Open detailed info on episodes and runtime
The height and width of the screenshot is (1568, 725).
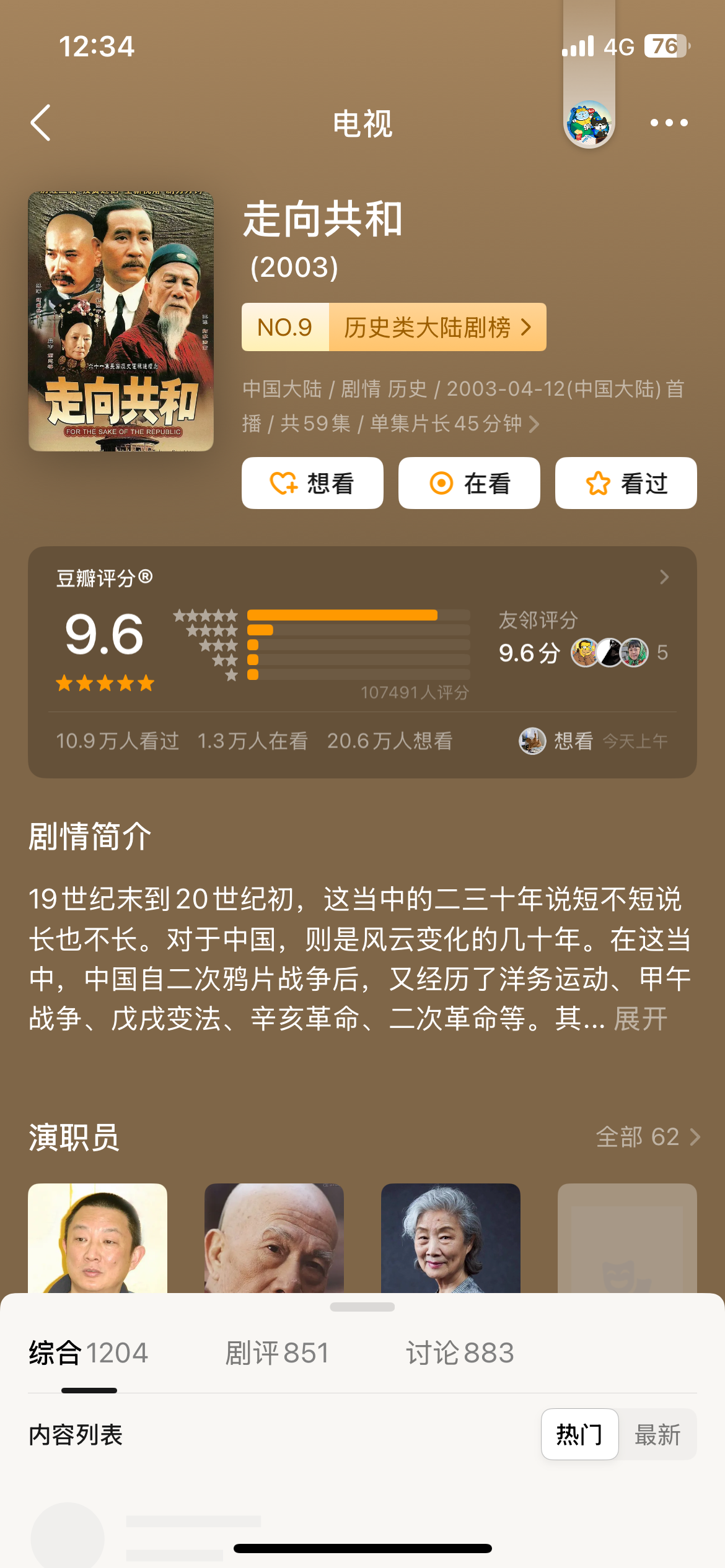(464, 406)
